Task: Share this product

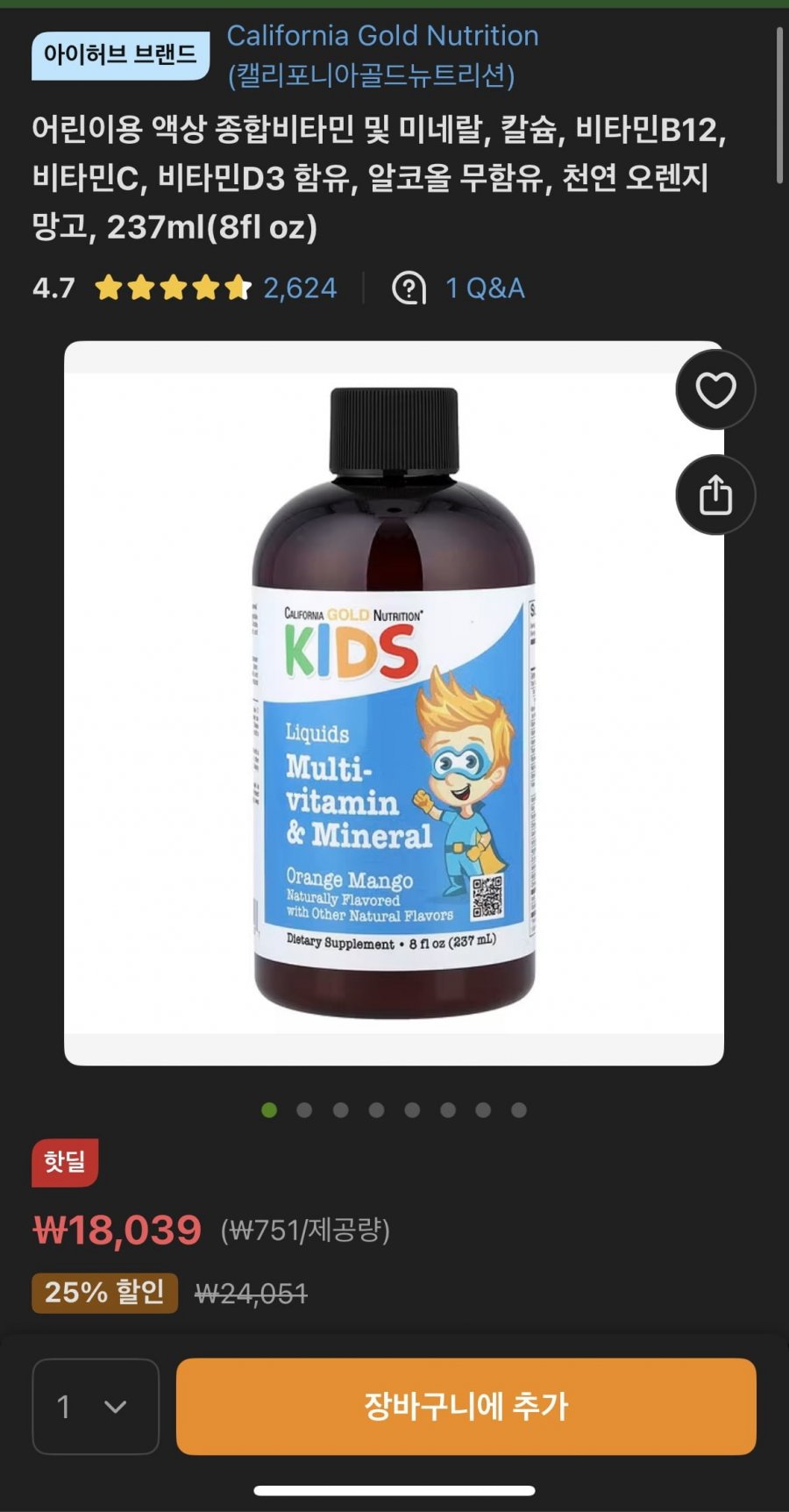Action: 715,496
